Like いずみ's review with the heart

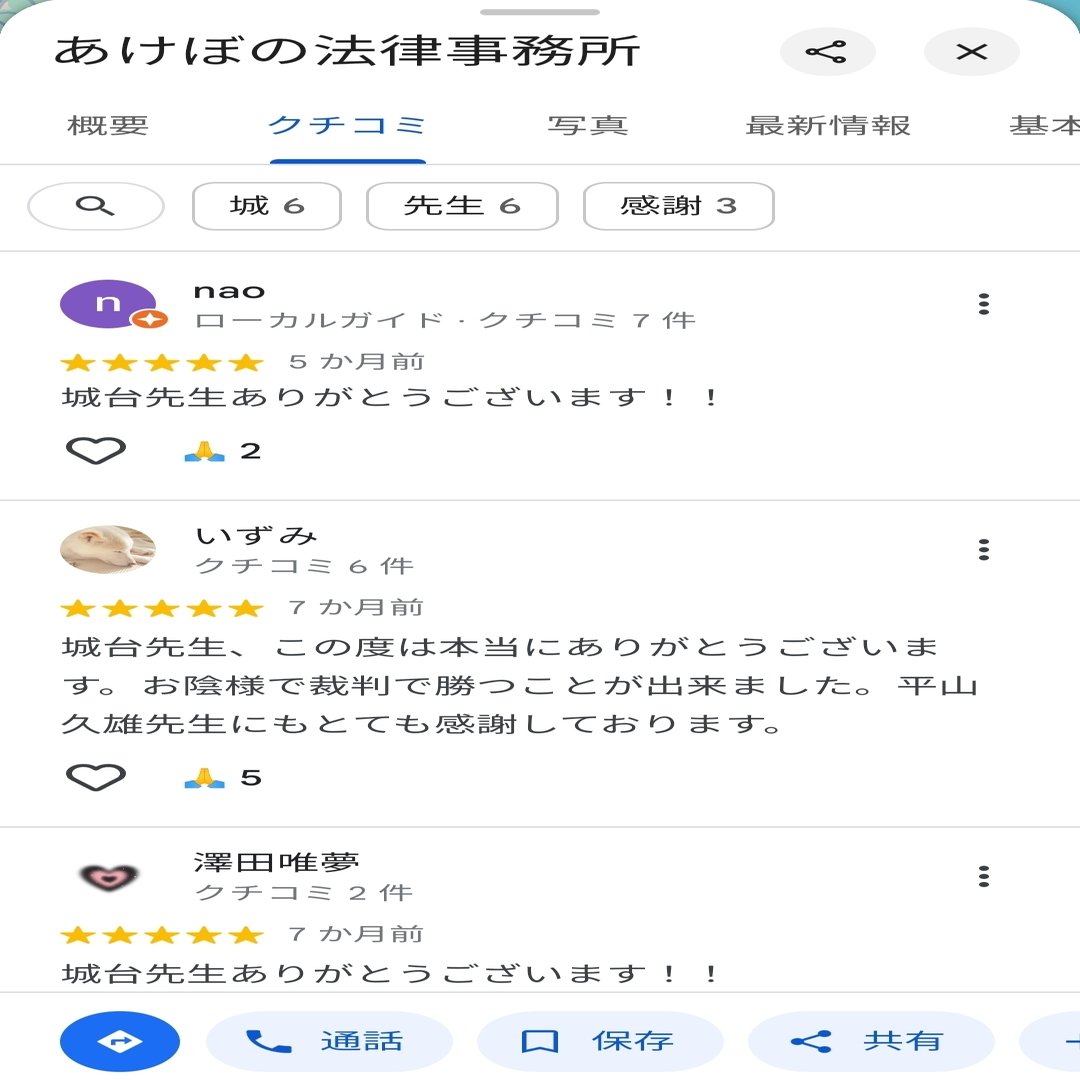pos(96,777)
